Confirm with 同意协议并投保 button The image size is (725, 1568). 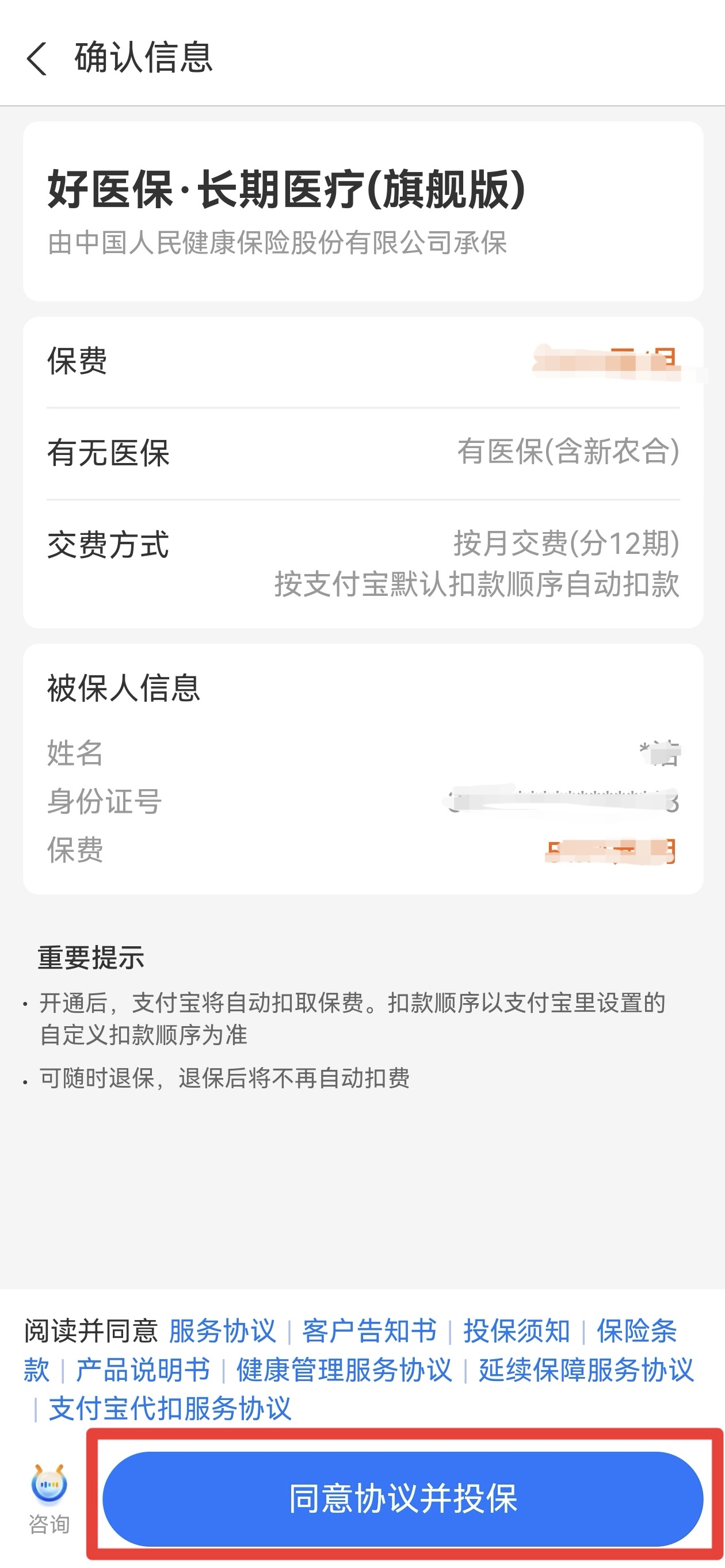[x=402, y=1498]
